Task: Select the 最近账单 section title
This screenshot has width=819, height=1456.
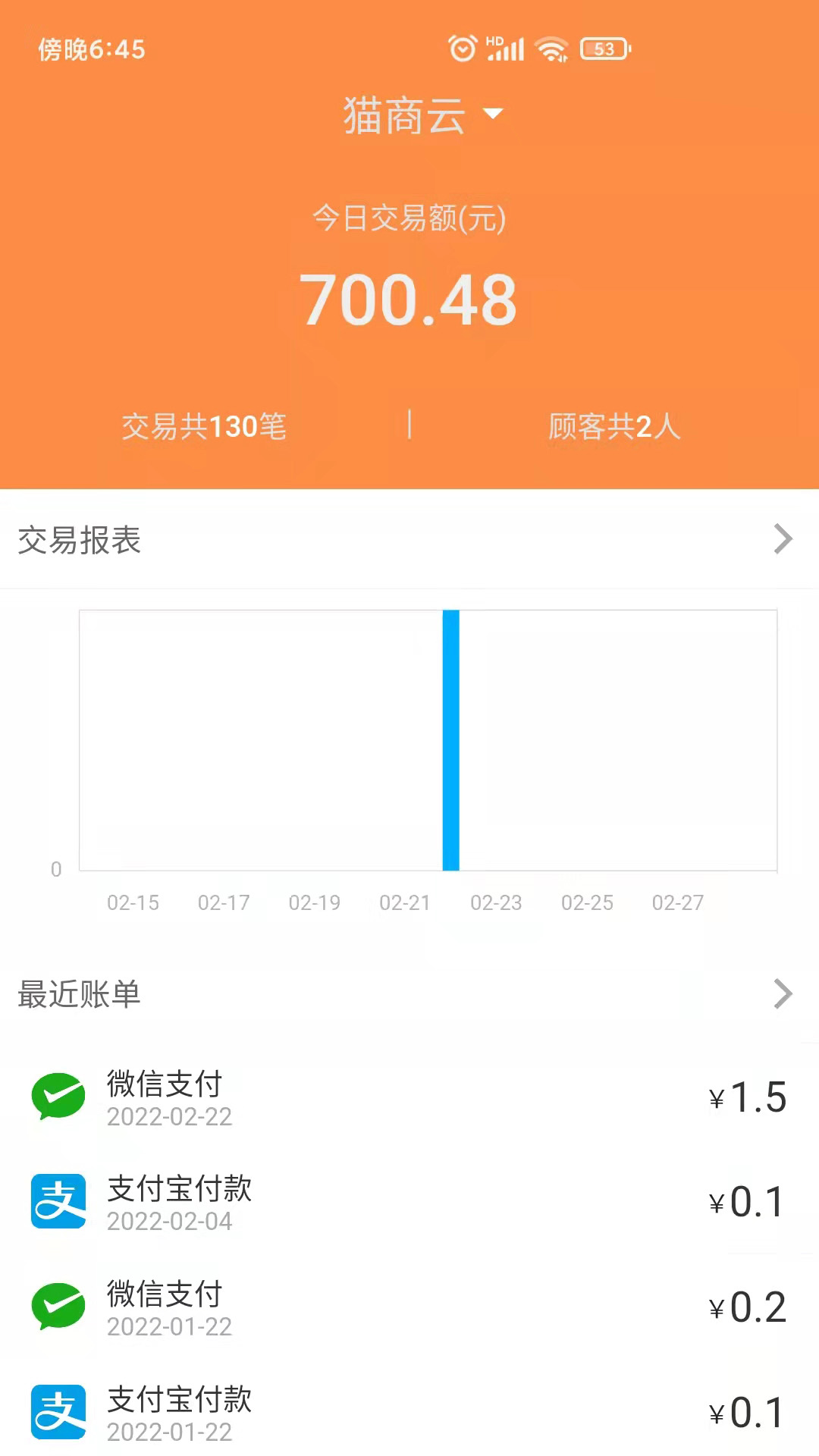Action: pyautogui.click(x=80, y=993)
